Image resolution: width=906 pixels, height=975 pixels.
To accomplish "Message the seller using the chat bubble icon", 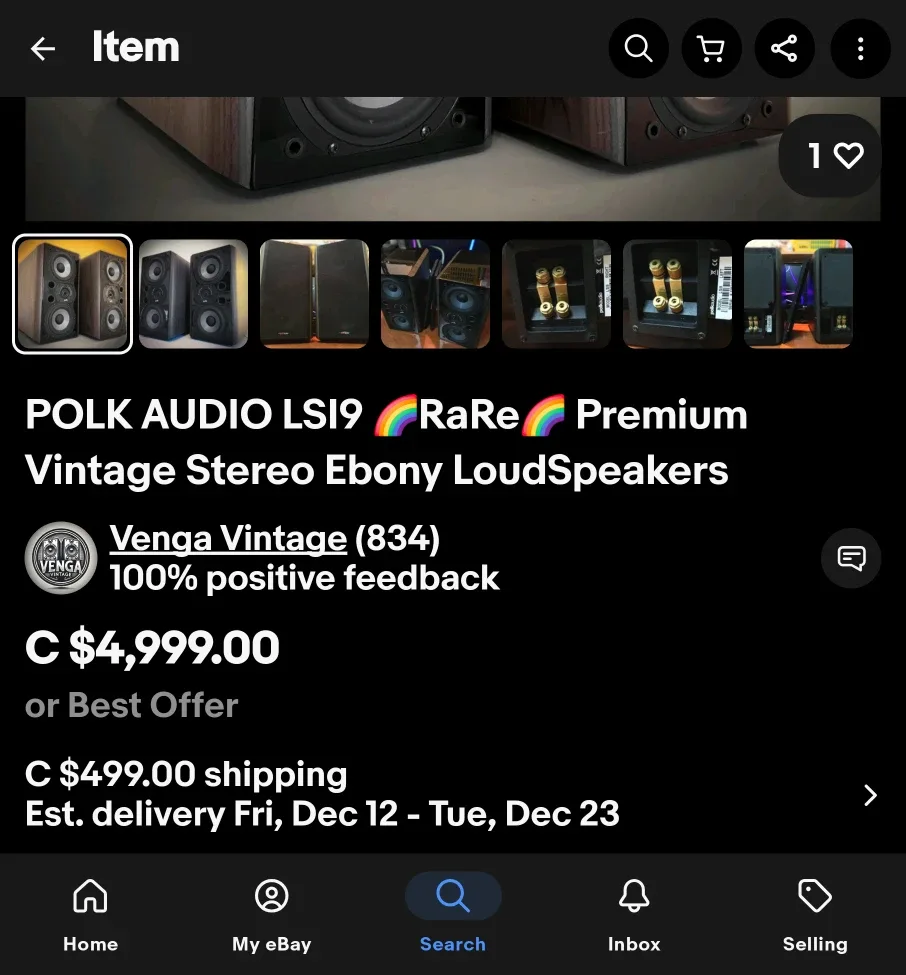I will point(850,558).
